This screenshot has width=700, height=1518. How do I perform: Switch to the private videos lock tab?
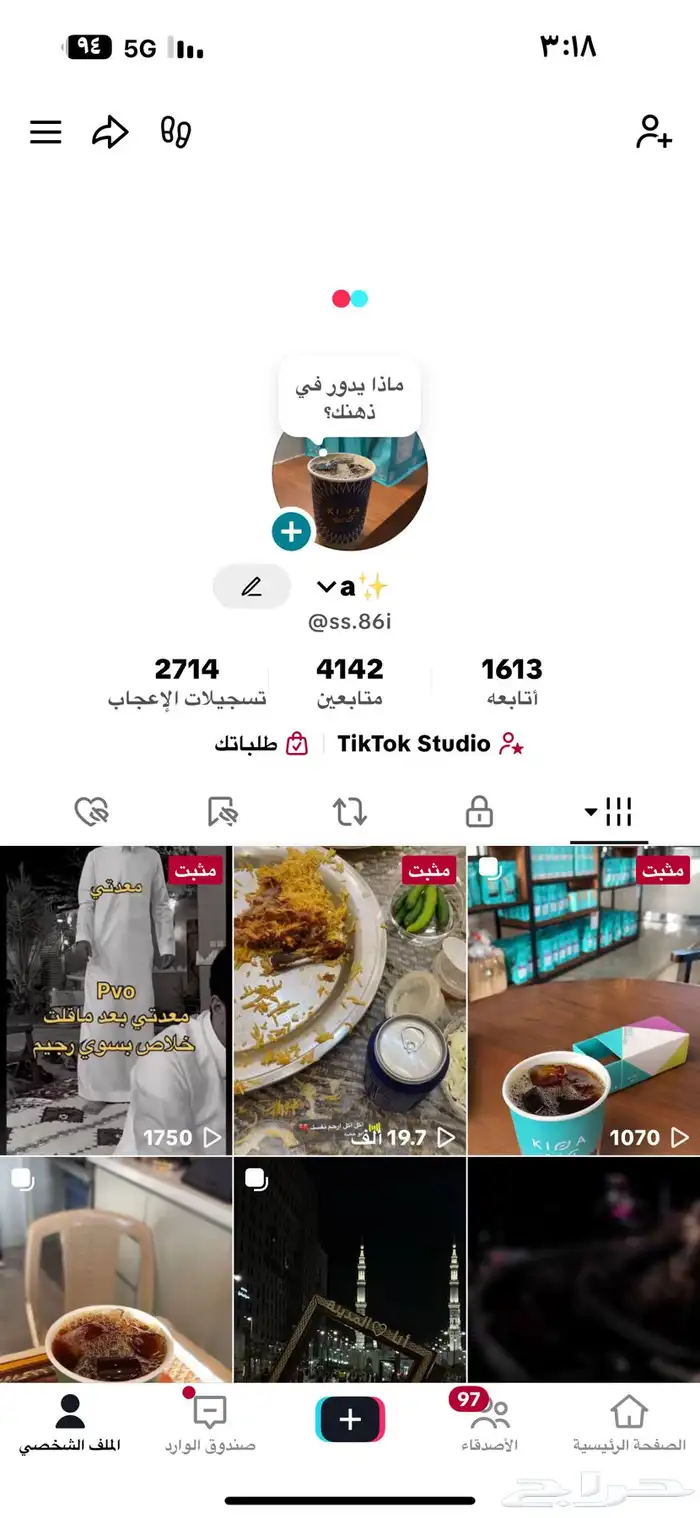[x=480, y=812]
